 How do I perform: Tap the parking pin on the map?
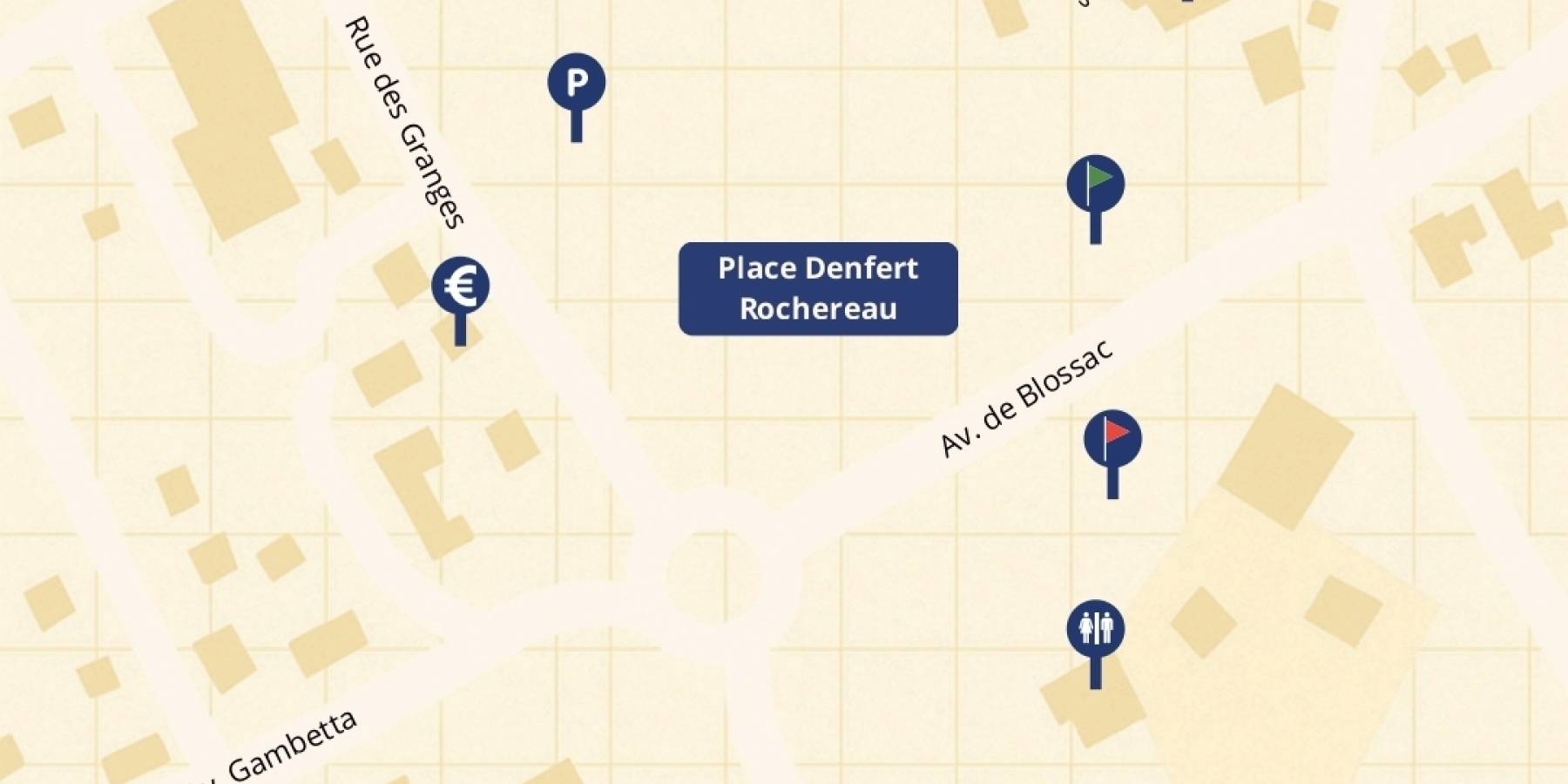(x=576, y=84)
